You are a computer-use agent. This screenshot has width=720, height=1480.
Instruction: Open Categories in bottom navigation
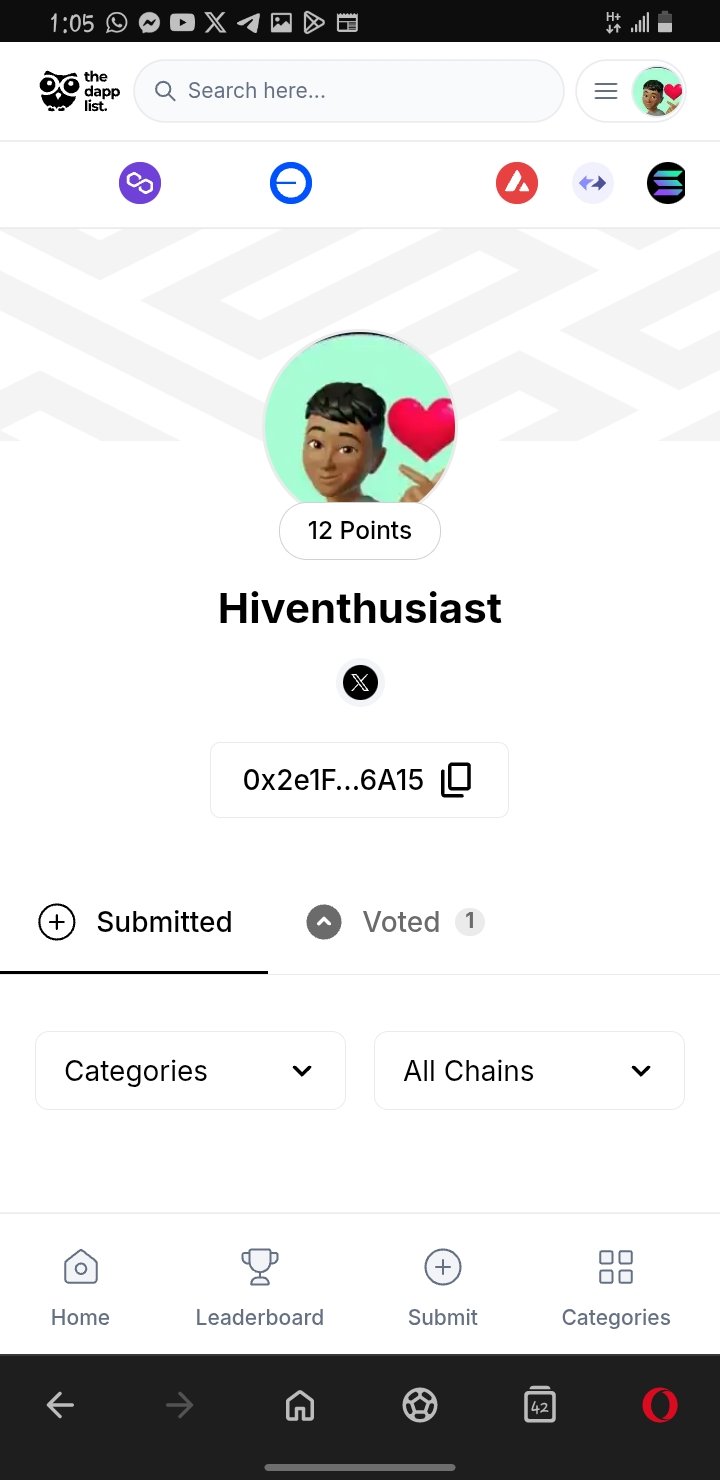(x=616, y=1288)
